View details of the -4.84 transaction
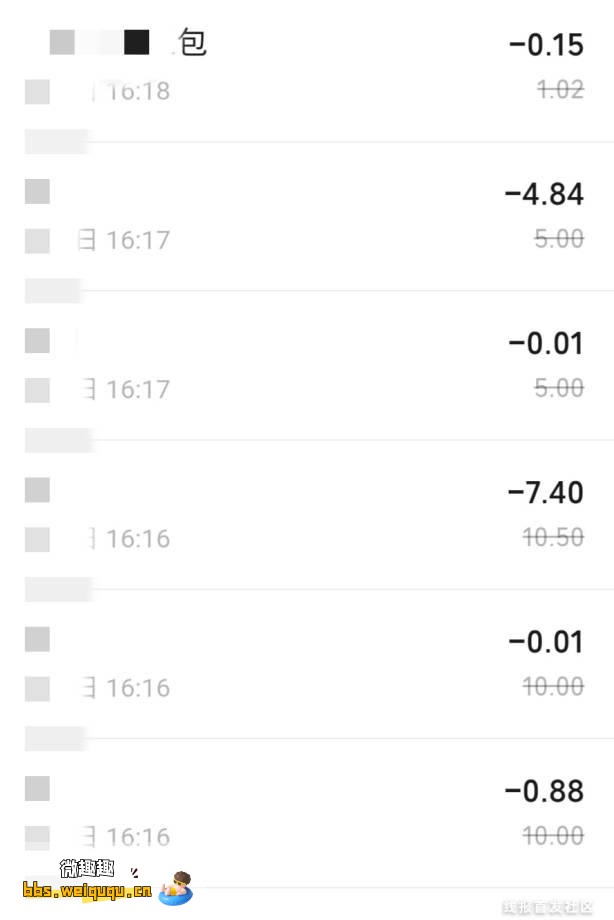The height and width of the screenshot is (920, 614). [307, 215]
